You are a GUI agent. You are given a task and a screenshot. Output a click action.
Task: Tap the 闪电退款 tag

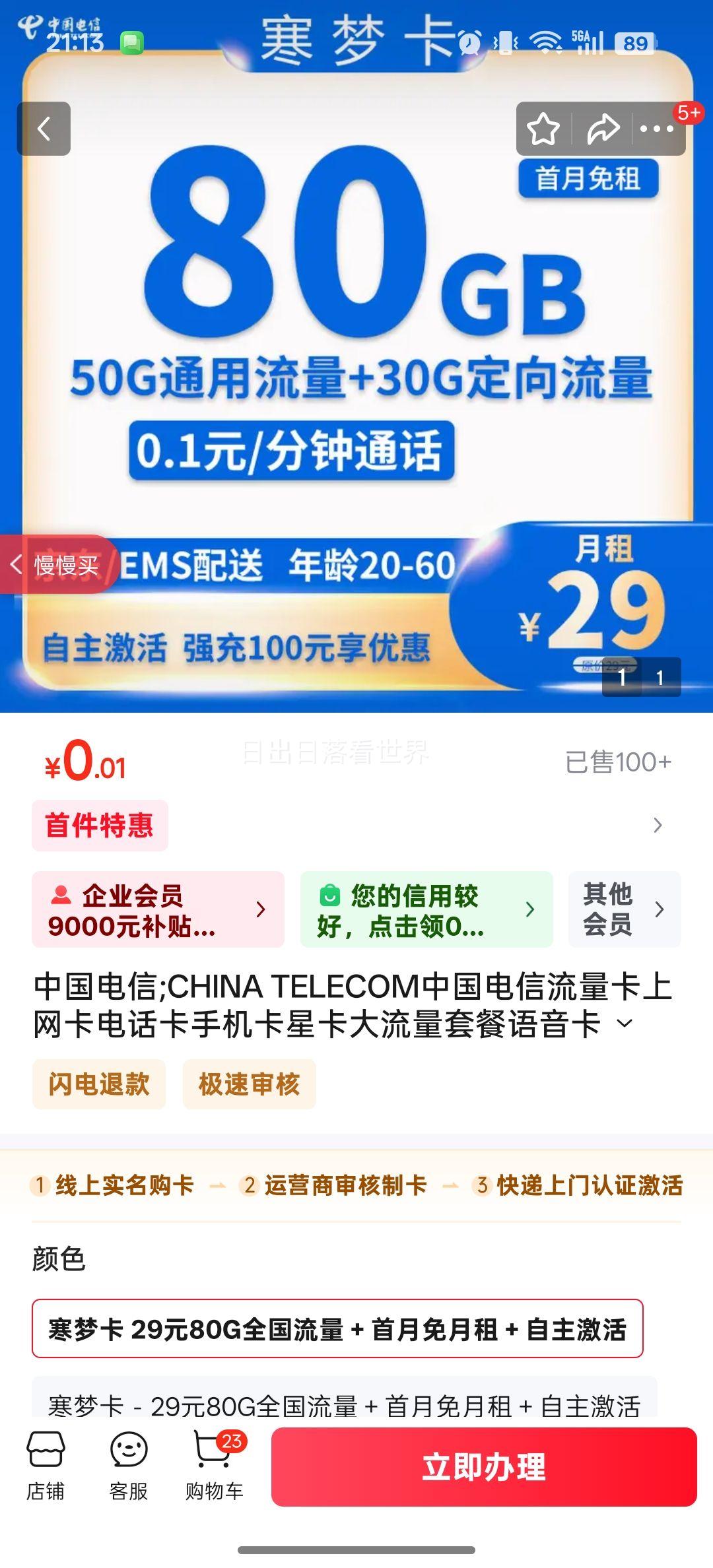point(98,1084)
